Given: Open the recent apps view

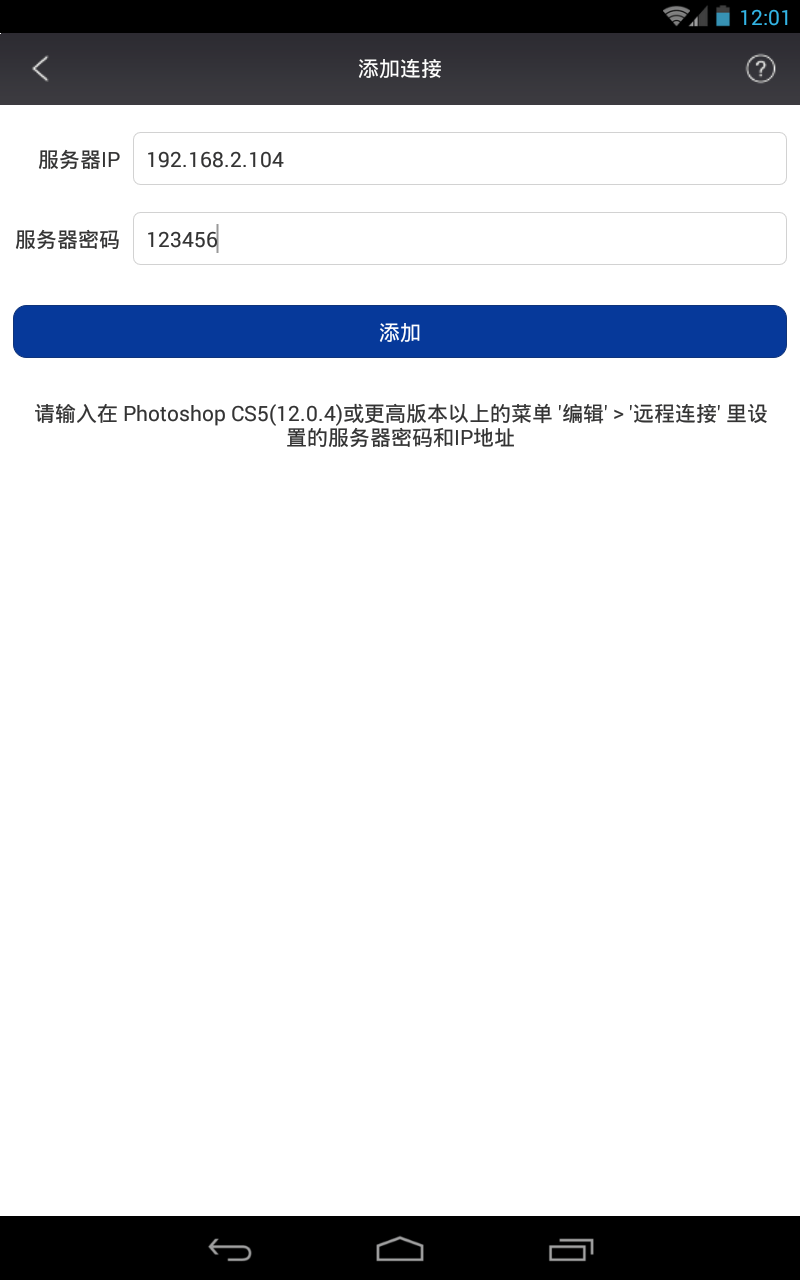Looking at the screenshot, I should pos(571,1249).
